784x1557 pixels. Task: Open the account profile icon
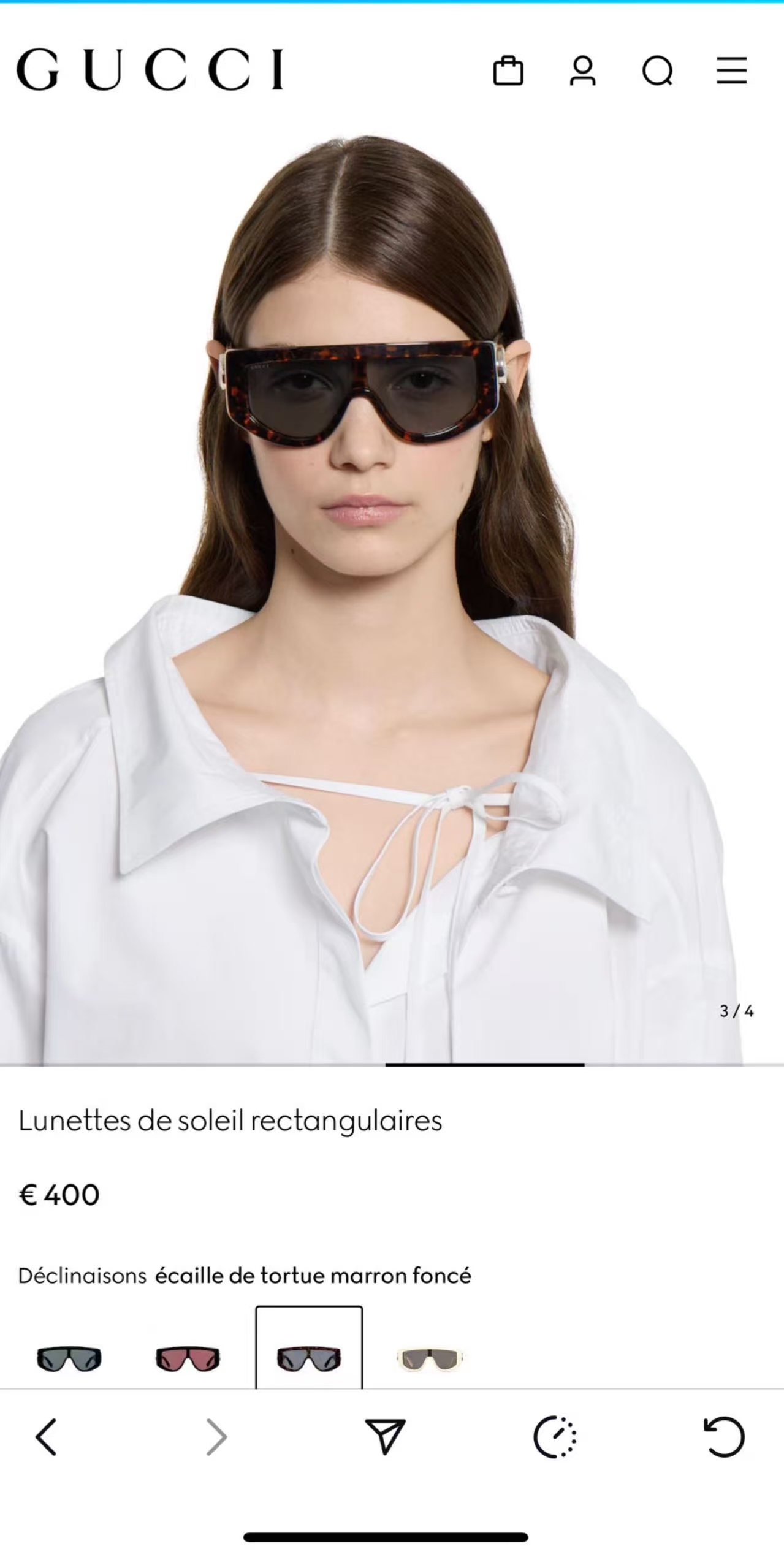(582, 70)
